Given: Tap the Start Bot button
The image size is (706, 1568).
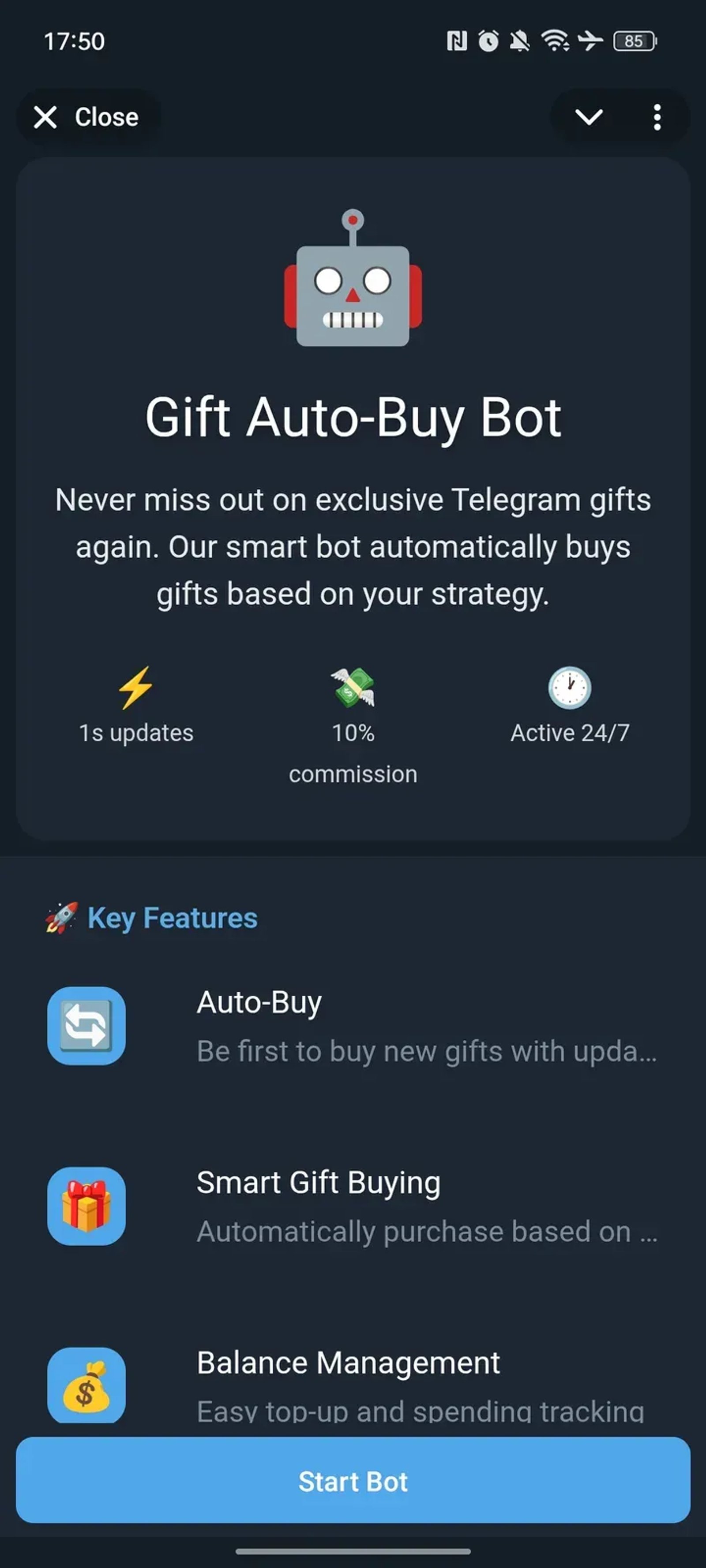Looking at the screenshot, I should point(353,1482).
